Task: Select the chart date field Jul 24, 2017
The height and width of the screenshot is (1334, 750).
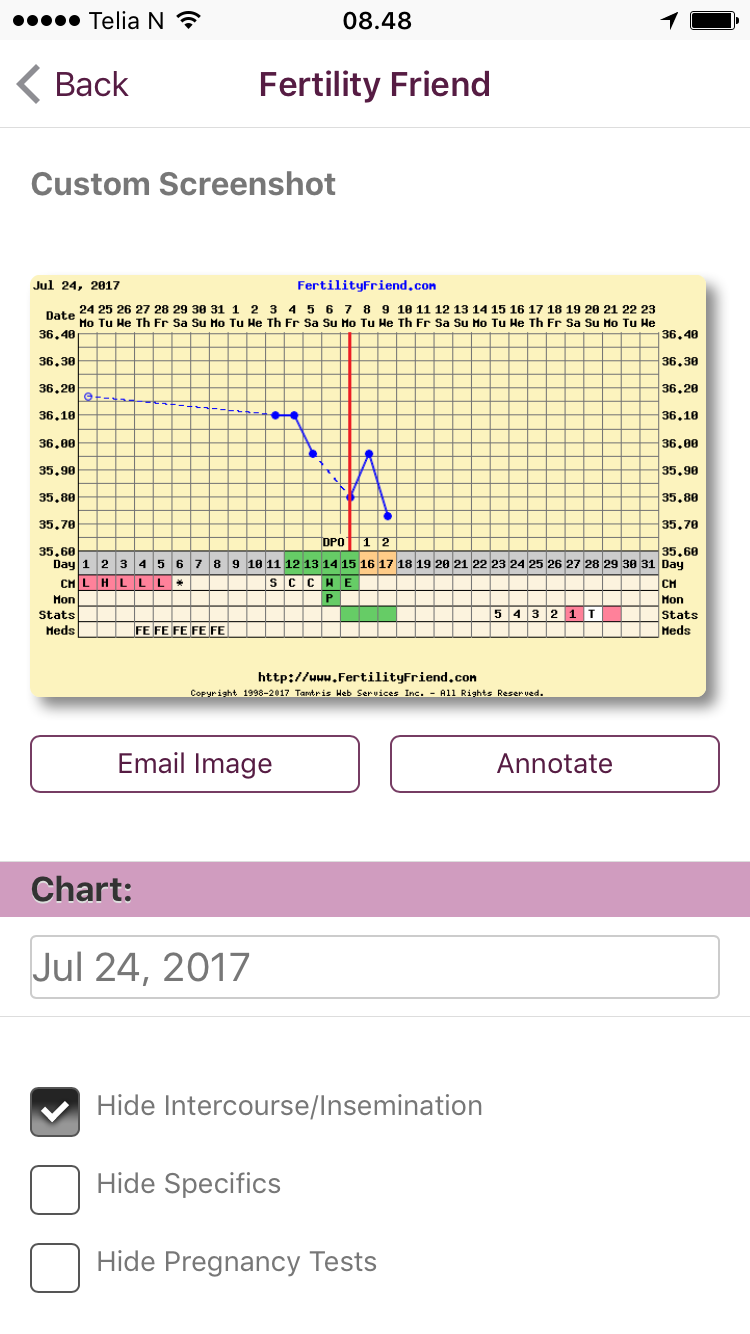Action: point(375,967)
